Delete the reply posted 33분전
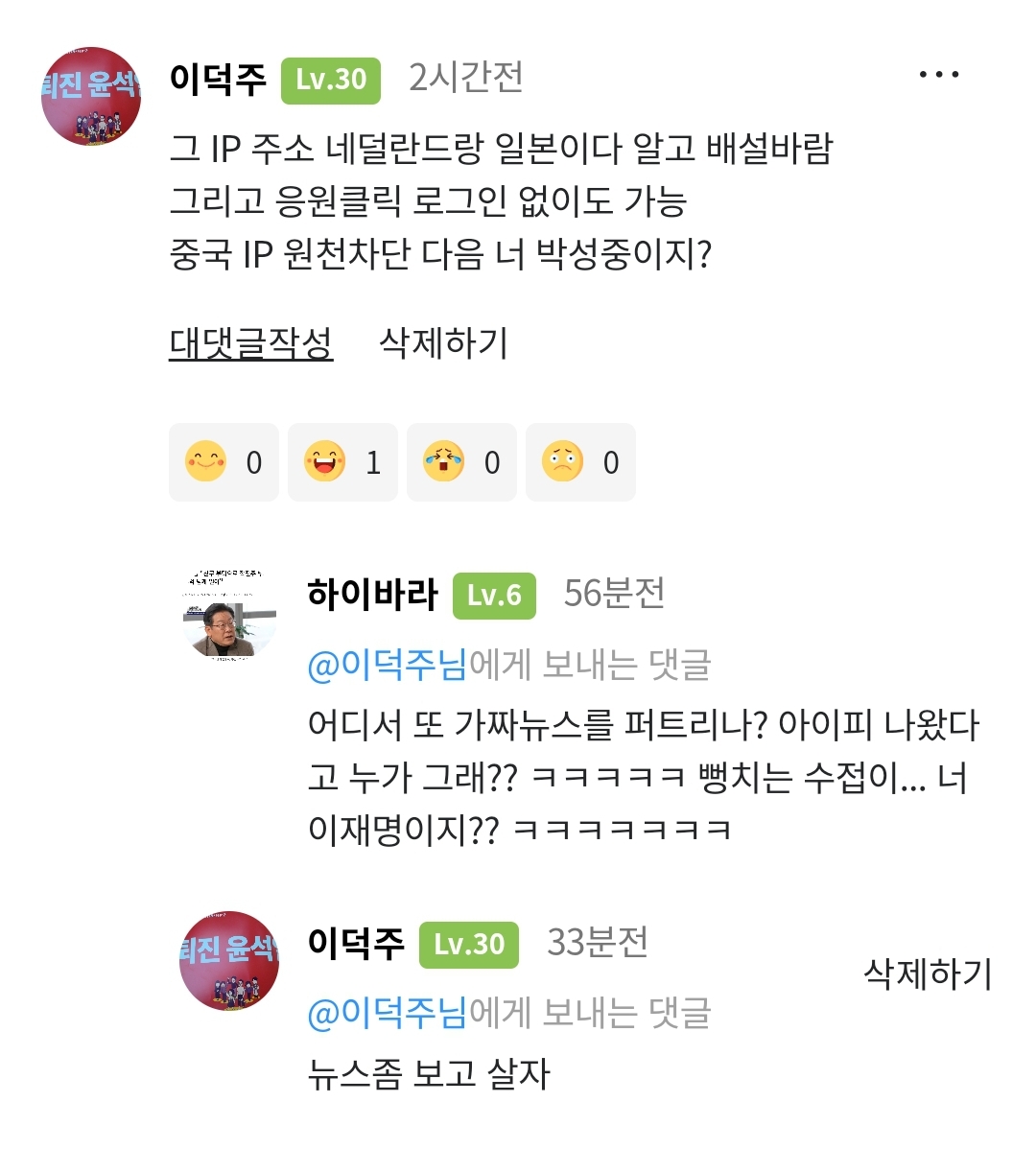Image resolution: width=1036 pixels, height=1149 pixels. point(927,973)
